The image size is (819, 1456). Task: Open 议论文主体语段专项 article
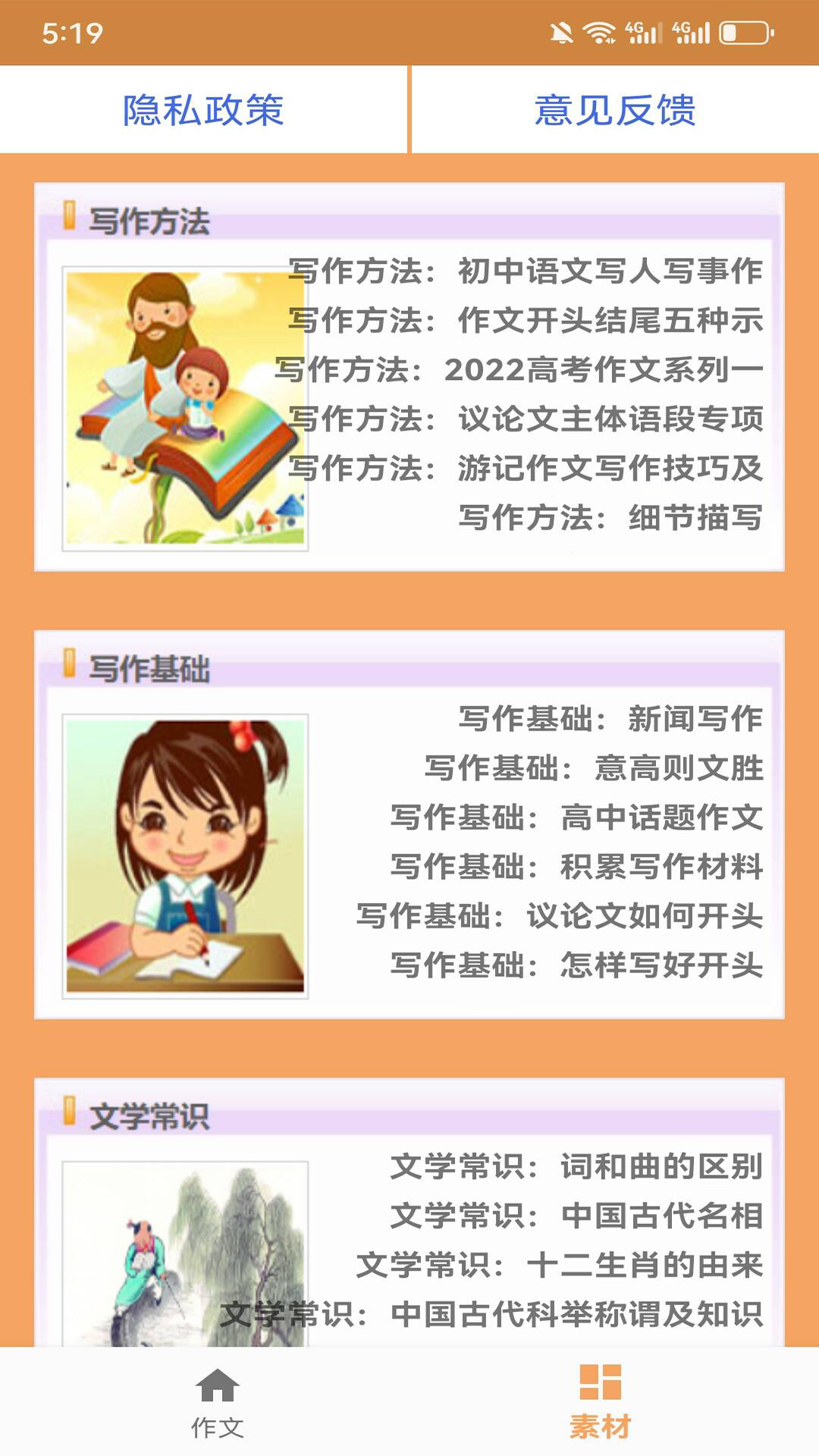click(x=526, y=419)
